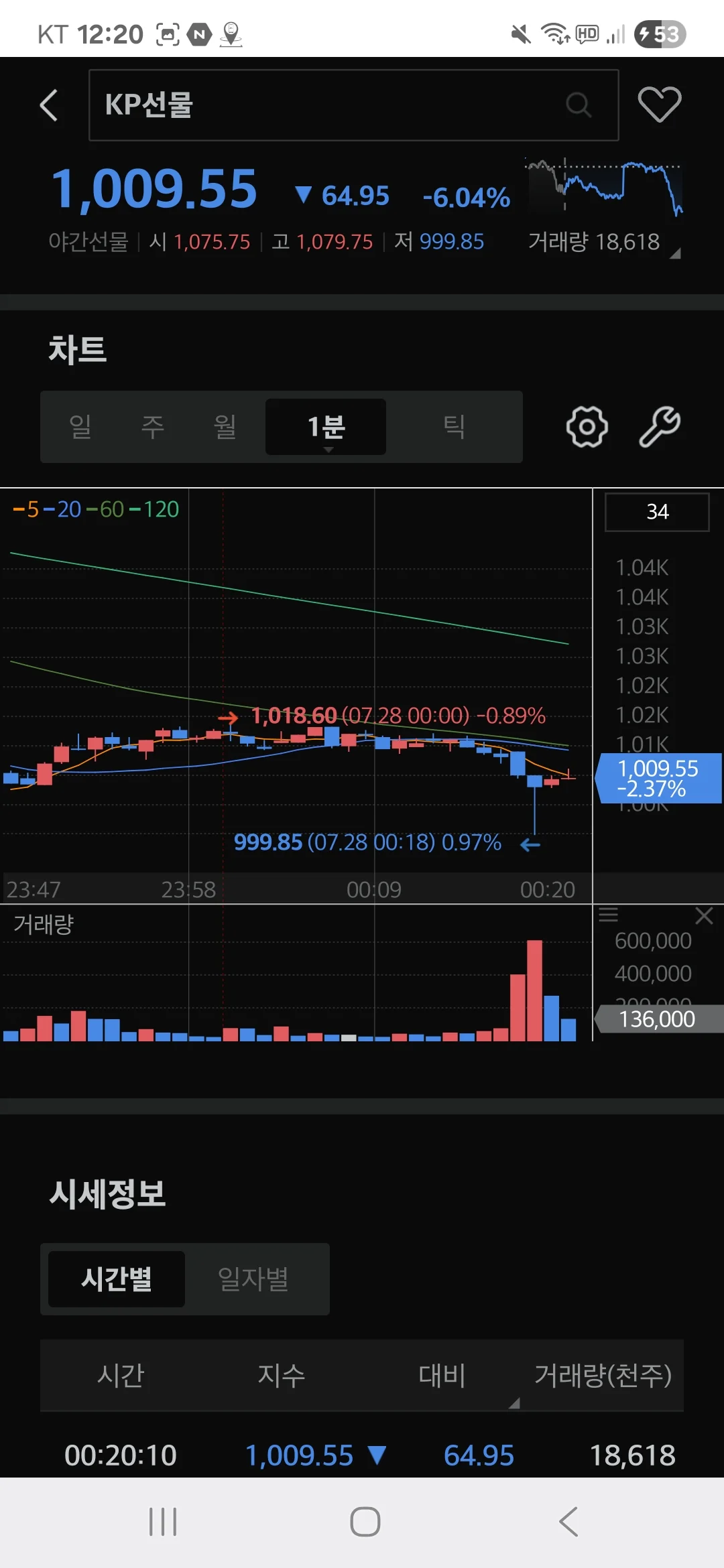Image resolution: width=724 pixels, height=1568 pixels.
Task: Expand the 1분 minute interval selector
Action: [326, 427]
